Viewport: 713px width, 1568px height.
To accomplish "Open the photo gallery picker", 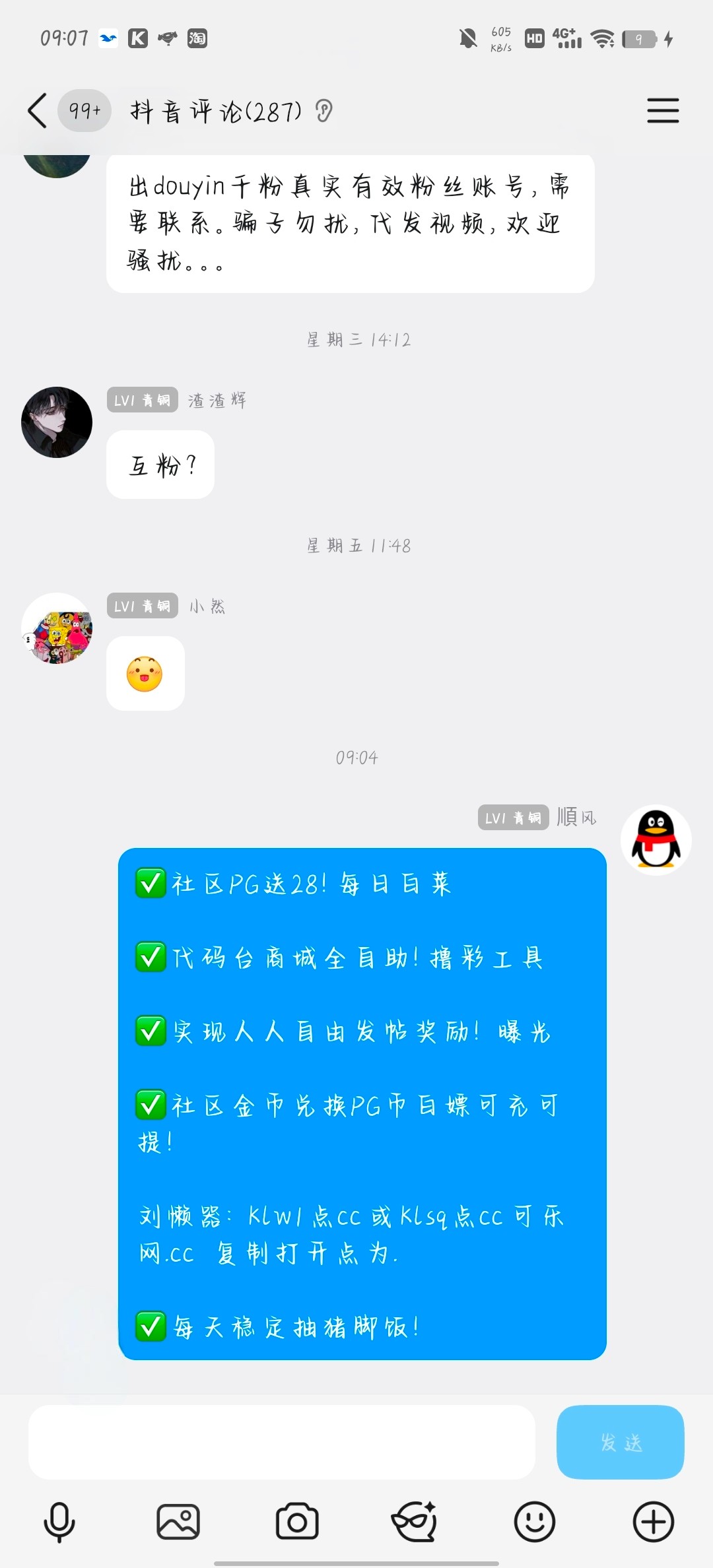I will click(x=178, y=1522).
